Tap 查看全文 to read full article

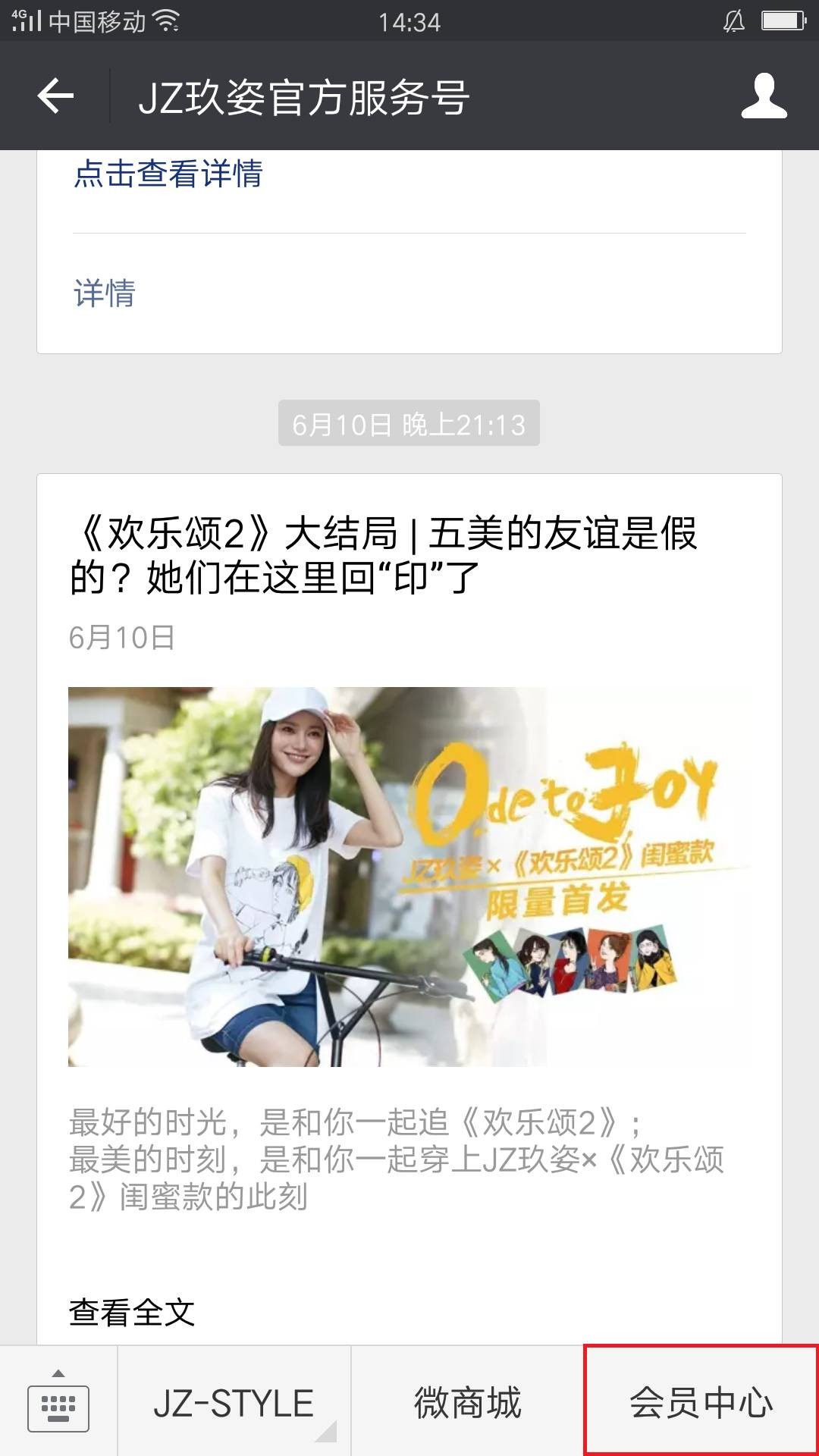click(132, 1313)
